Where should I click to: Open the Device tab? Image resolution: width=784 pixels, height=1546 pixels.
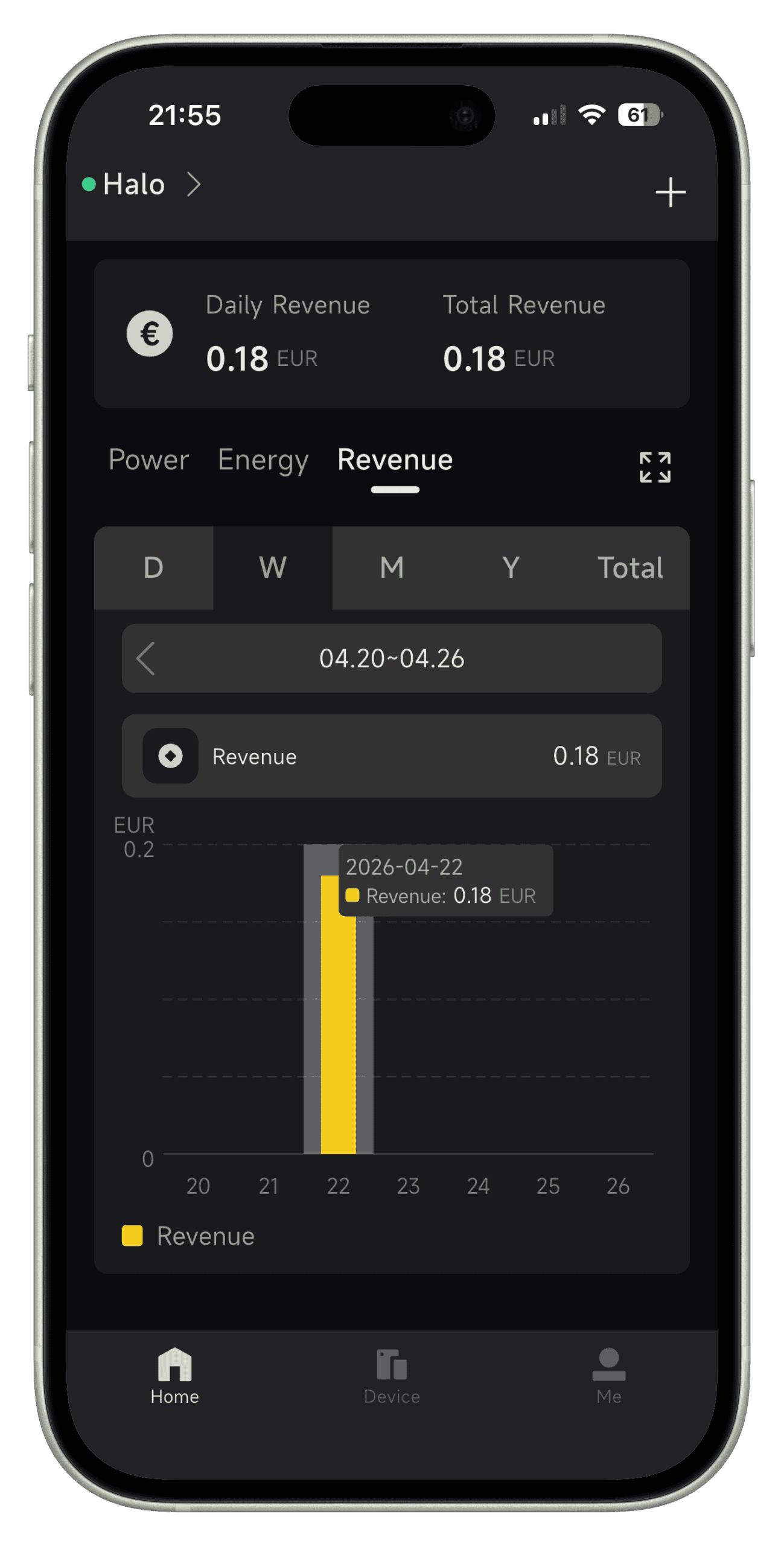coord(392,1377)
